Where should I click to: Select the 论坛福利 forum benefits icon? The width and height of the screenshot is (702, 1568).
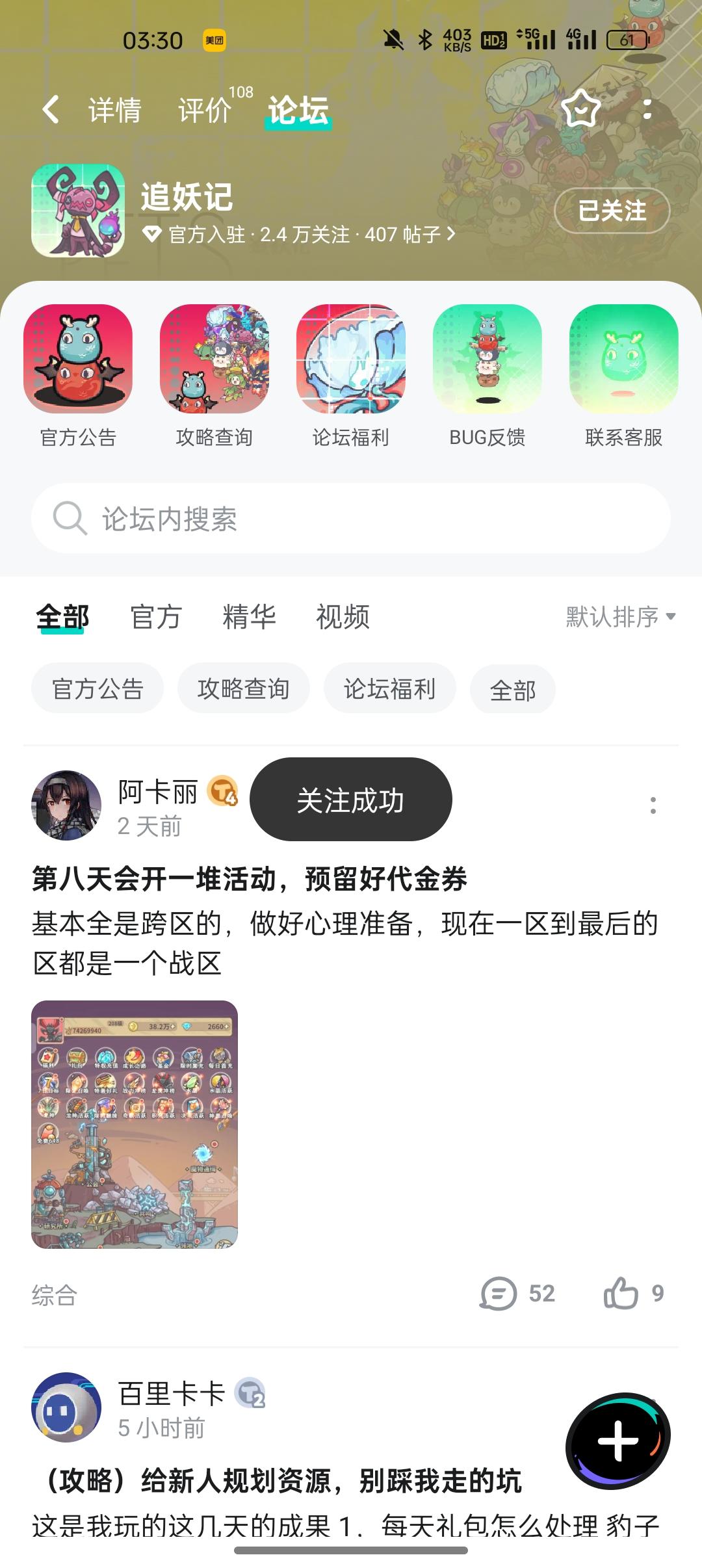click(x=350, y=361)
